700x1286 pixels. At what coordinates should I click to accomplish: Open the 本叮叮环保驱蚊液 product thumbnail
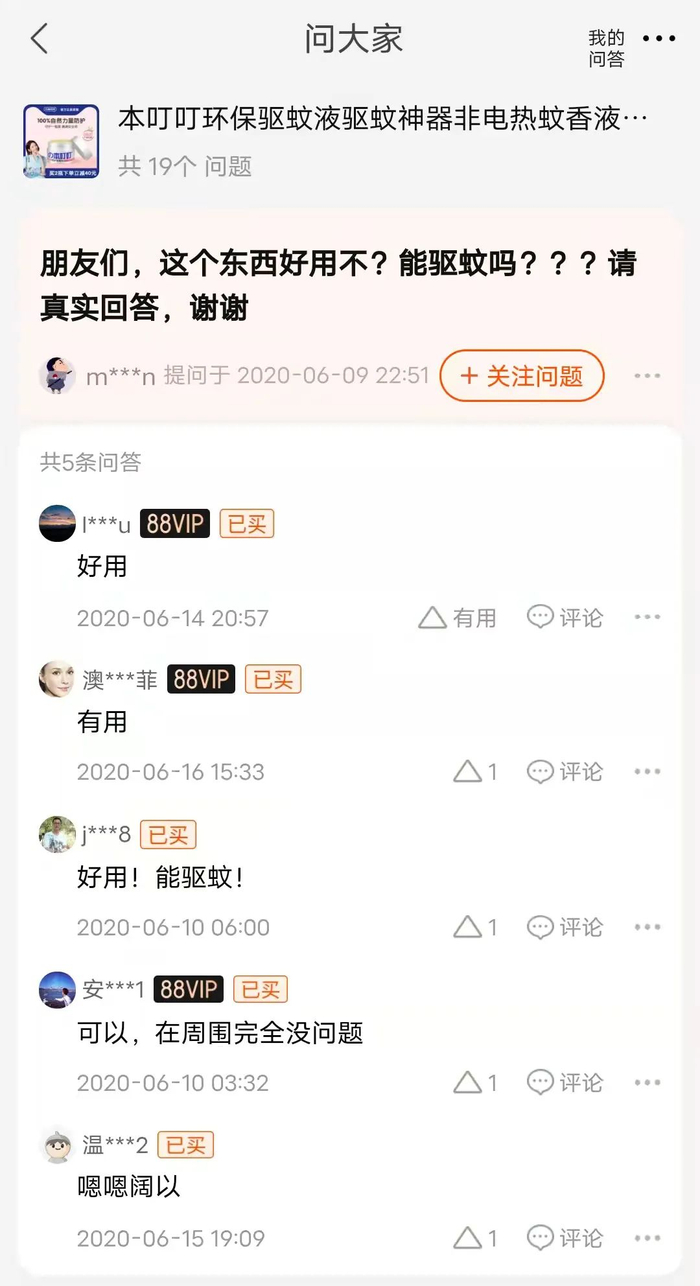click(61, 141)
